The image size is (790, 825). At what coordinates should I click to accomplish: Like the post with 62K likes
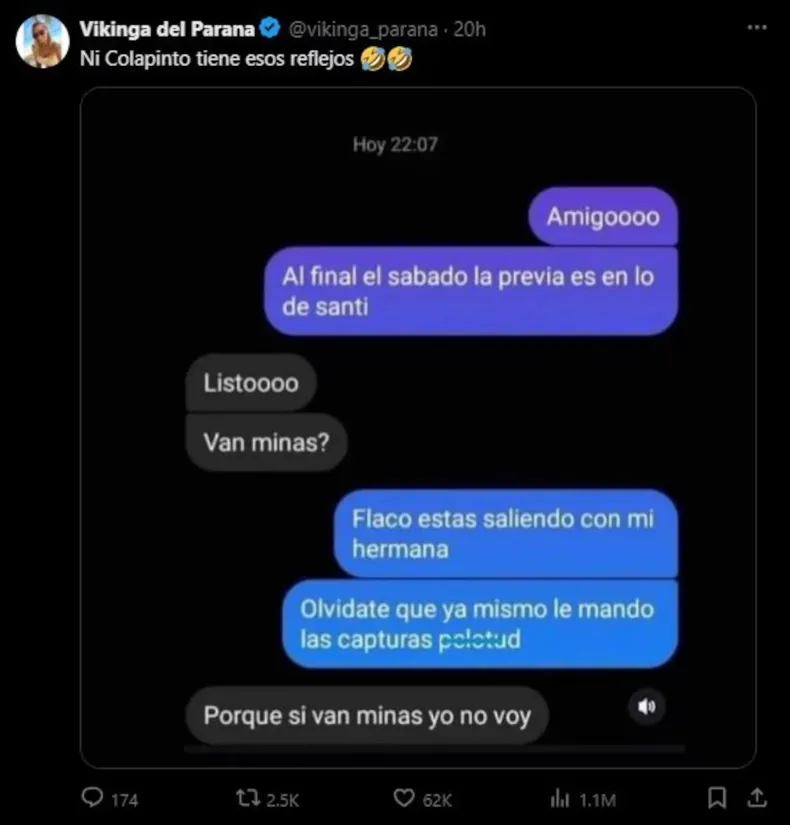[403, 798]
